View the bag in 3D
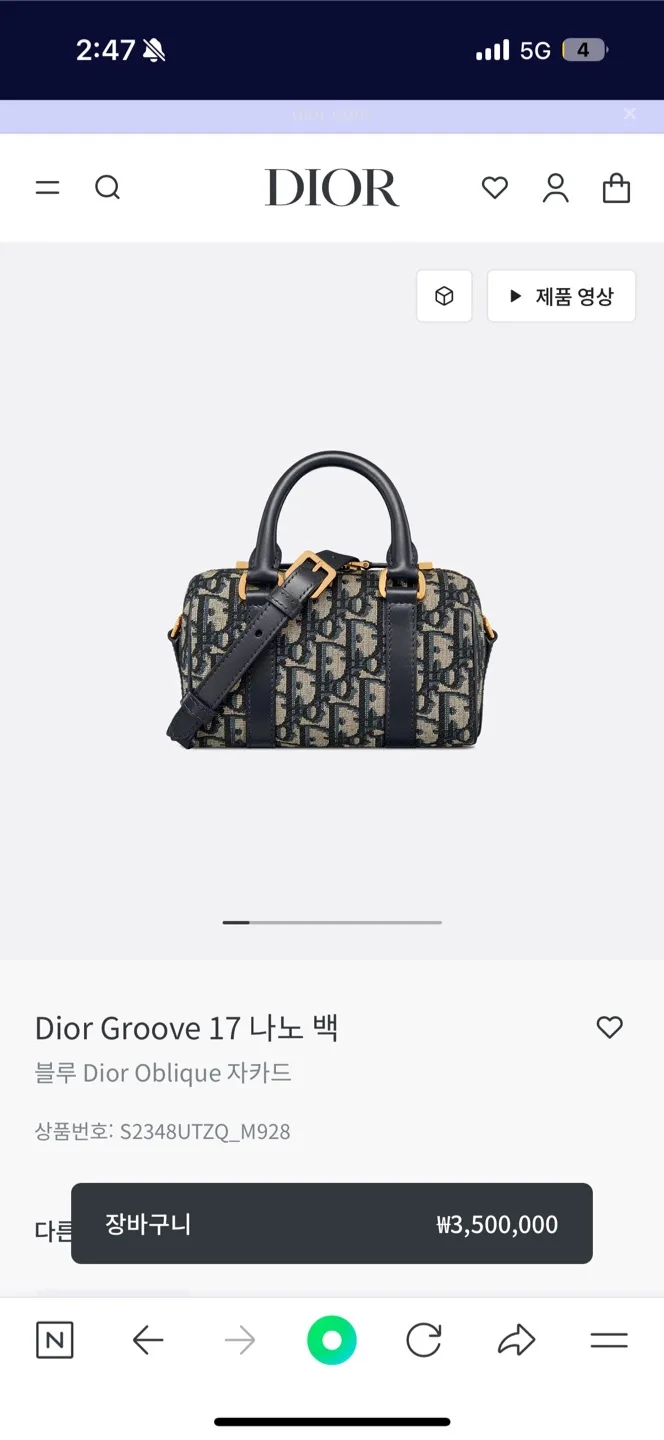Viewport: 664px width, 1440px height. [444, 296]
